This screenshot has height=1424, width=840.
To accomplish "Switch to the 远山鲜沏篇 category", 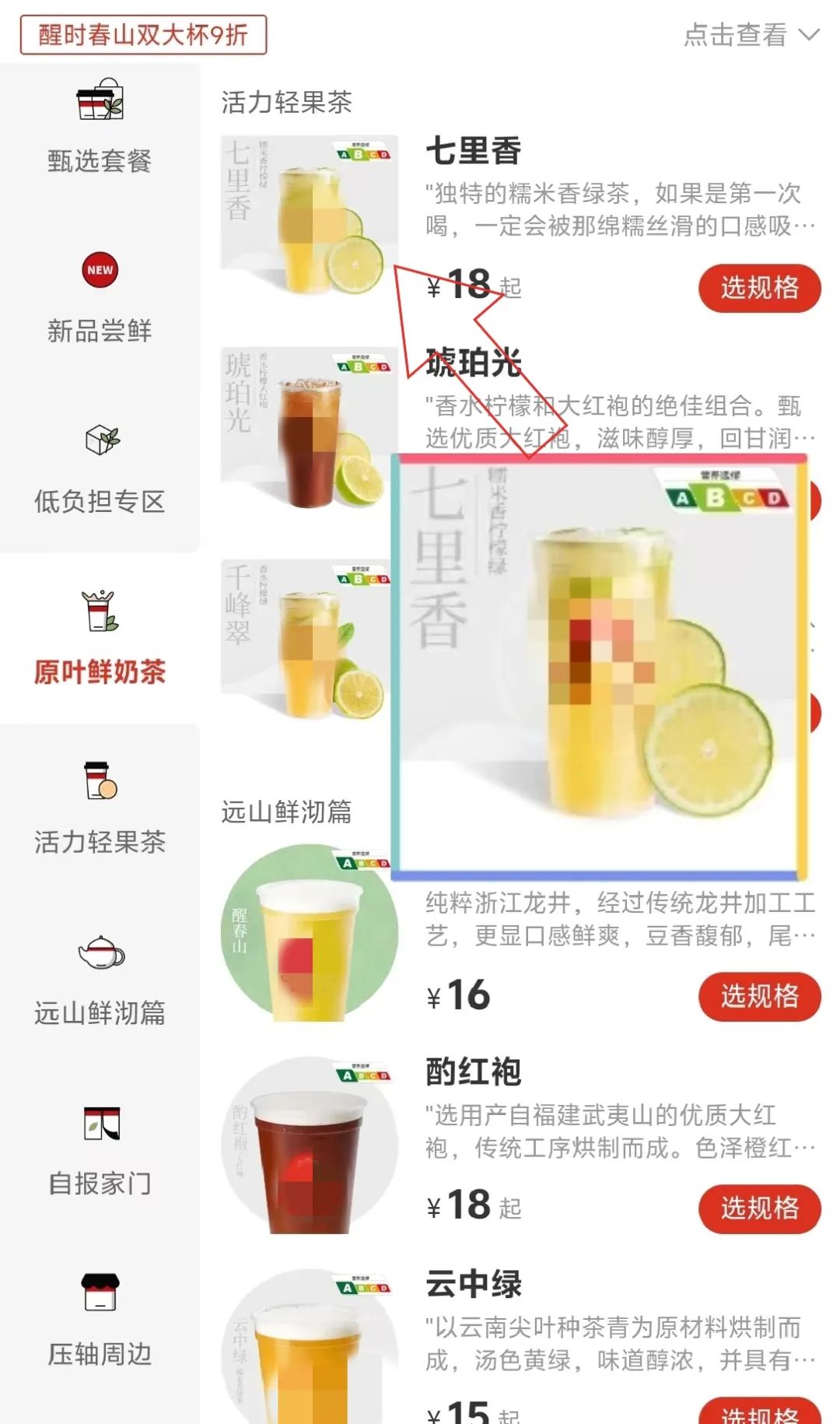I will coord(100,980).
